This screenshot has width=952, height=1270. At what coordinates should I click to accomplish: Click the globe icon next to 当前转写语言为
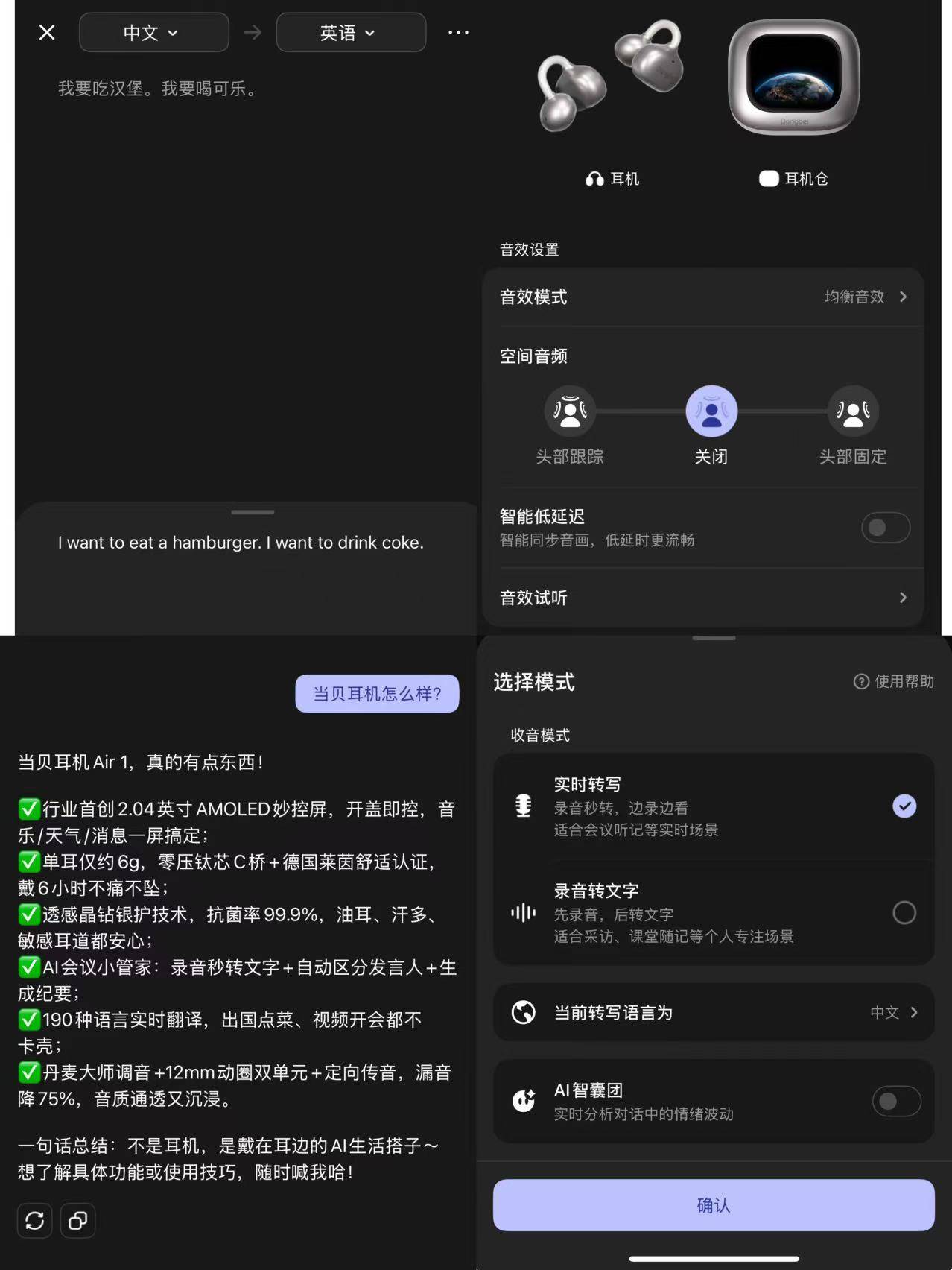click(x=524, y=1012)
